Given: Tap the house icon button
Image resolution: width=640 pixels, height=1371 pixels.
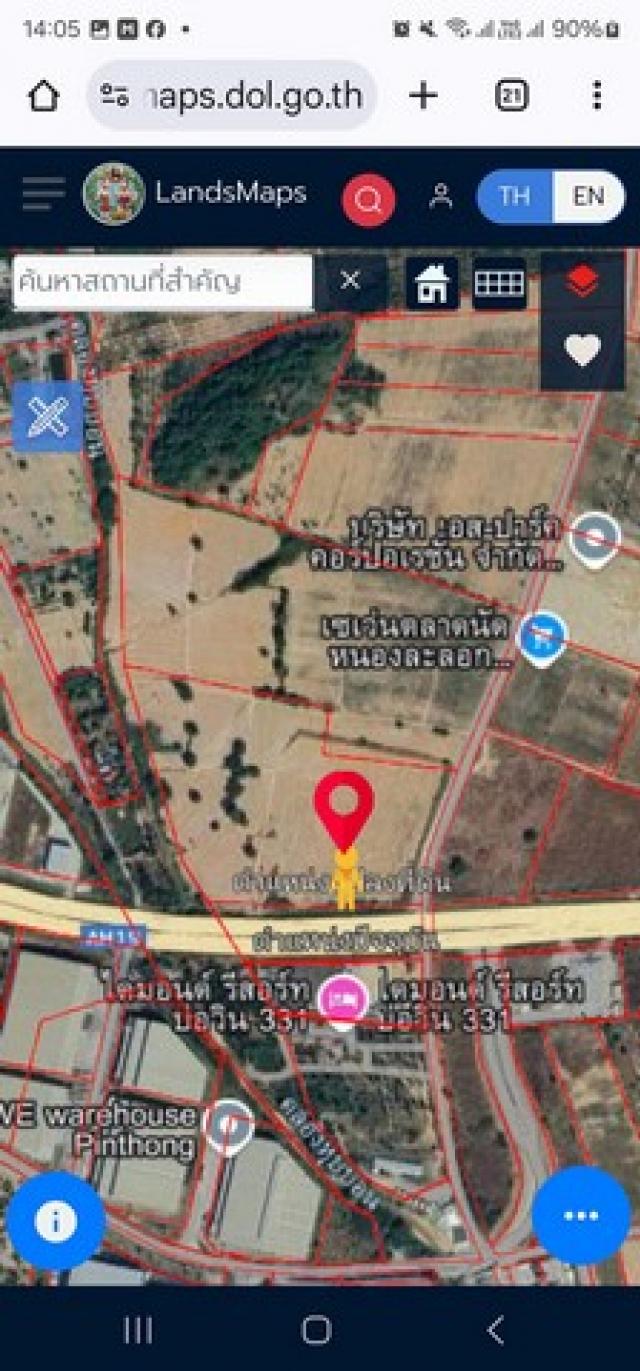Looking at the screenshot, I should pyautogui.click(x=432, y=283).
